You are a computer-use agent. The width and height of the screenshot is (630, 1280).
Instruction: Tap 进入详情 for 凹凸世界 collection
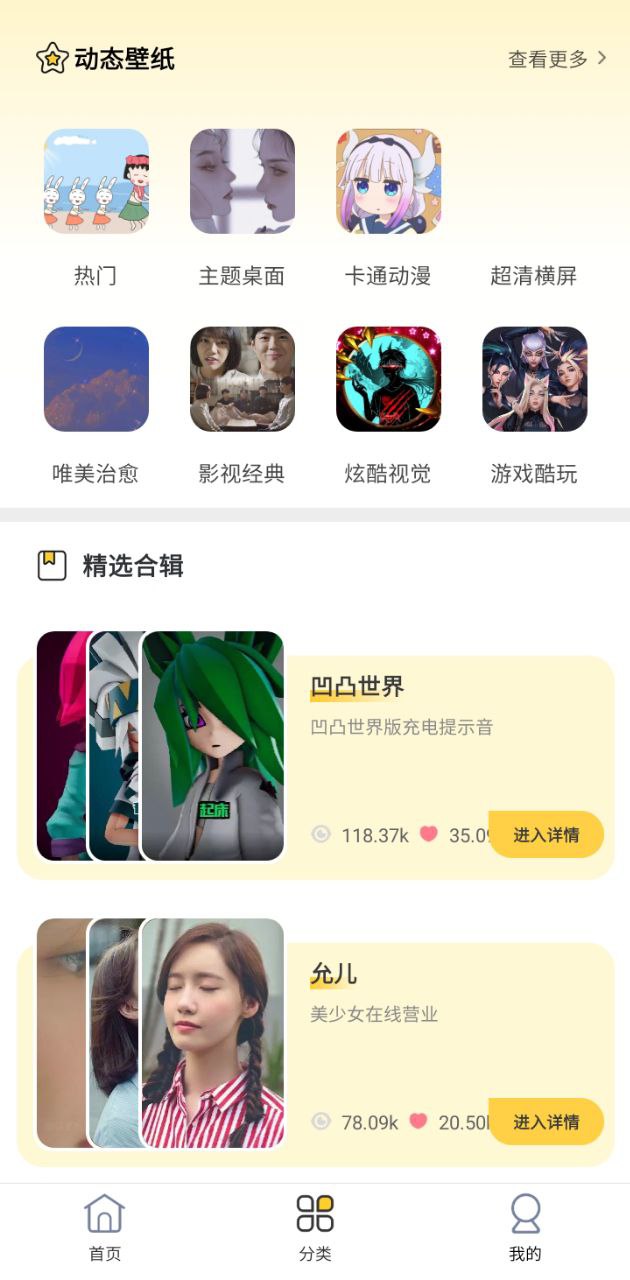[546, 835]
